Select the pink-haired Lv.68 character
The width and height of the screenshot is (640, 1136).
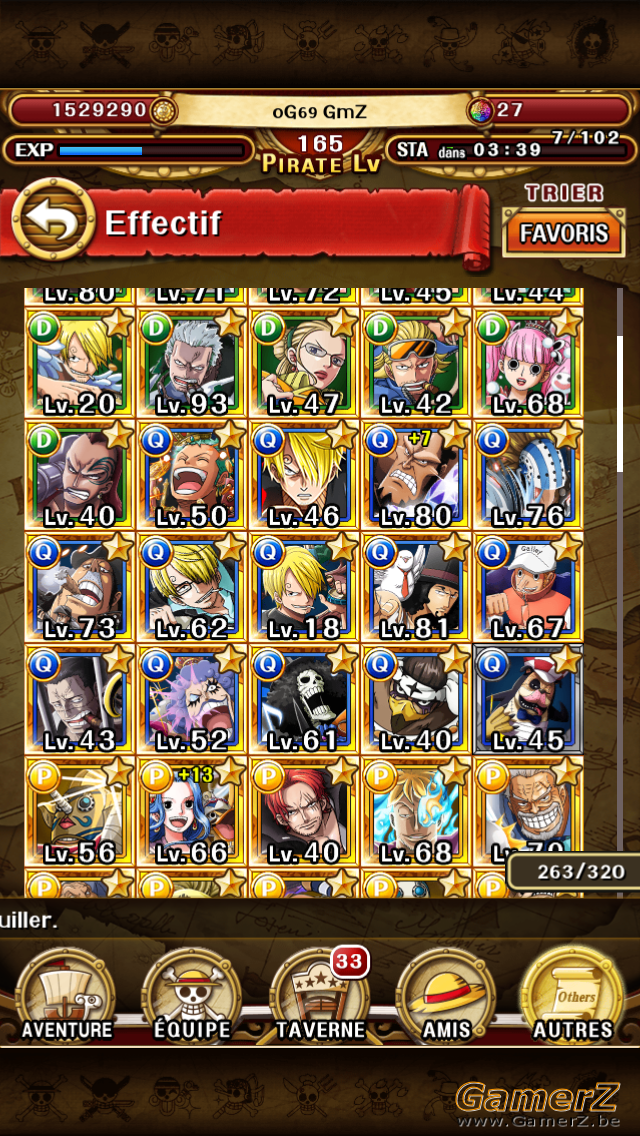(528, 362)
